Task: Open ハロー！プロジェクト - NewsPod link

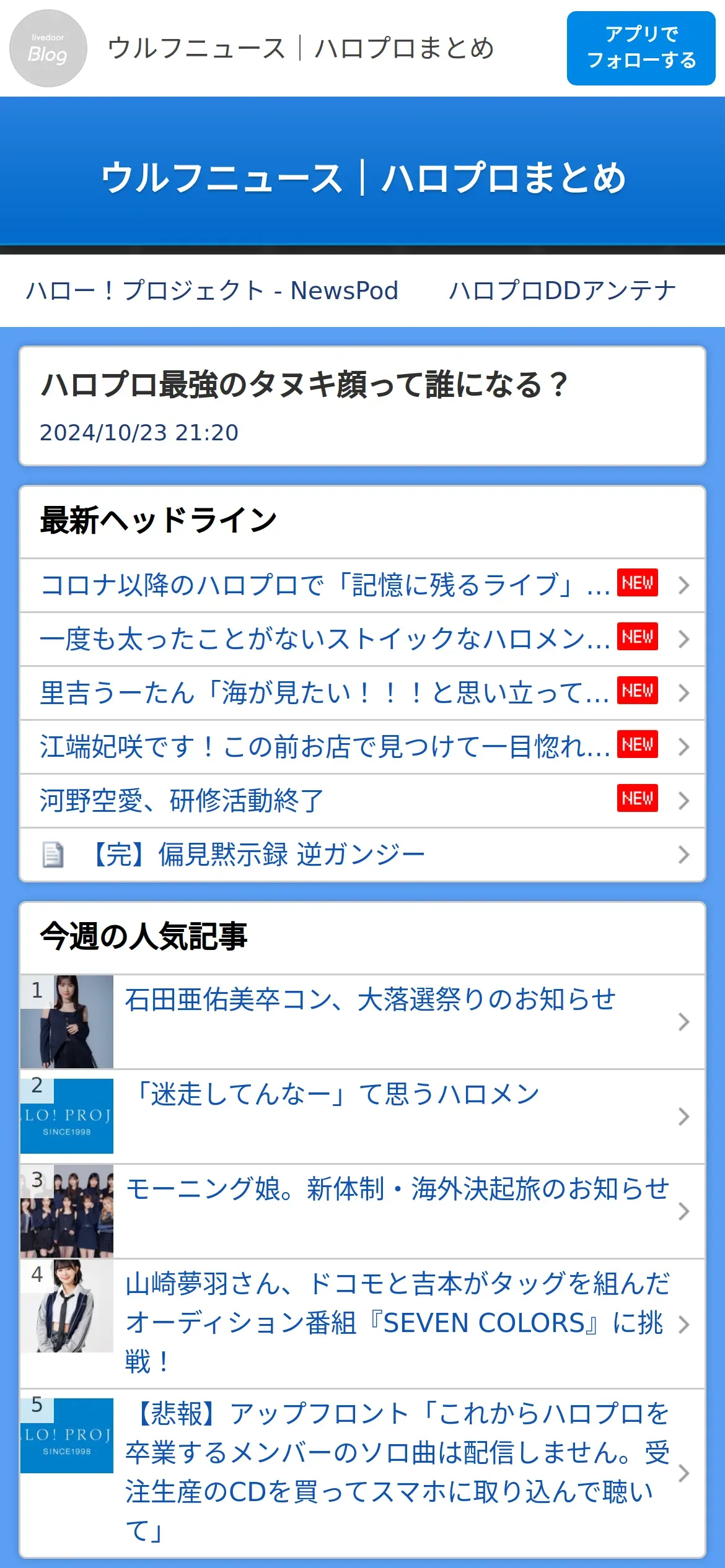Action: click(x=212, y=290)
